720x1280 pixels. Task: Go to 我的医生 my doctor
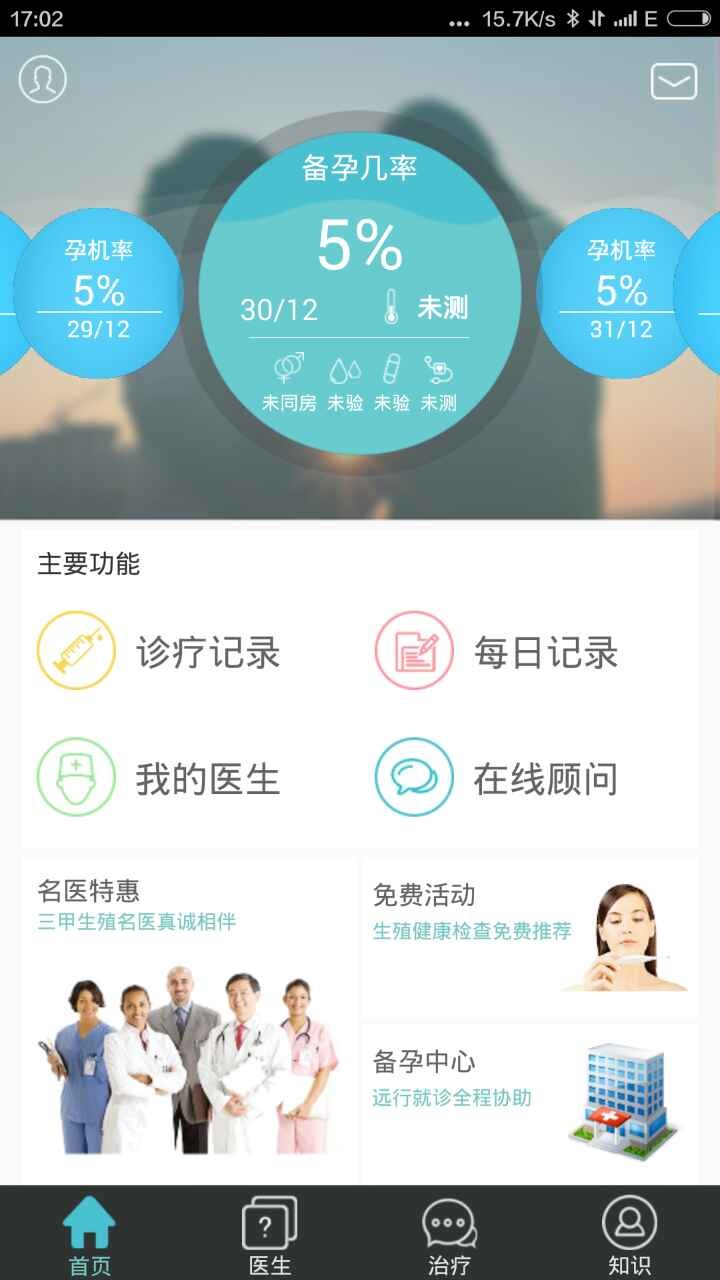click(x=160, y=778)
